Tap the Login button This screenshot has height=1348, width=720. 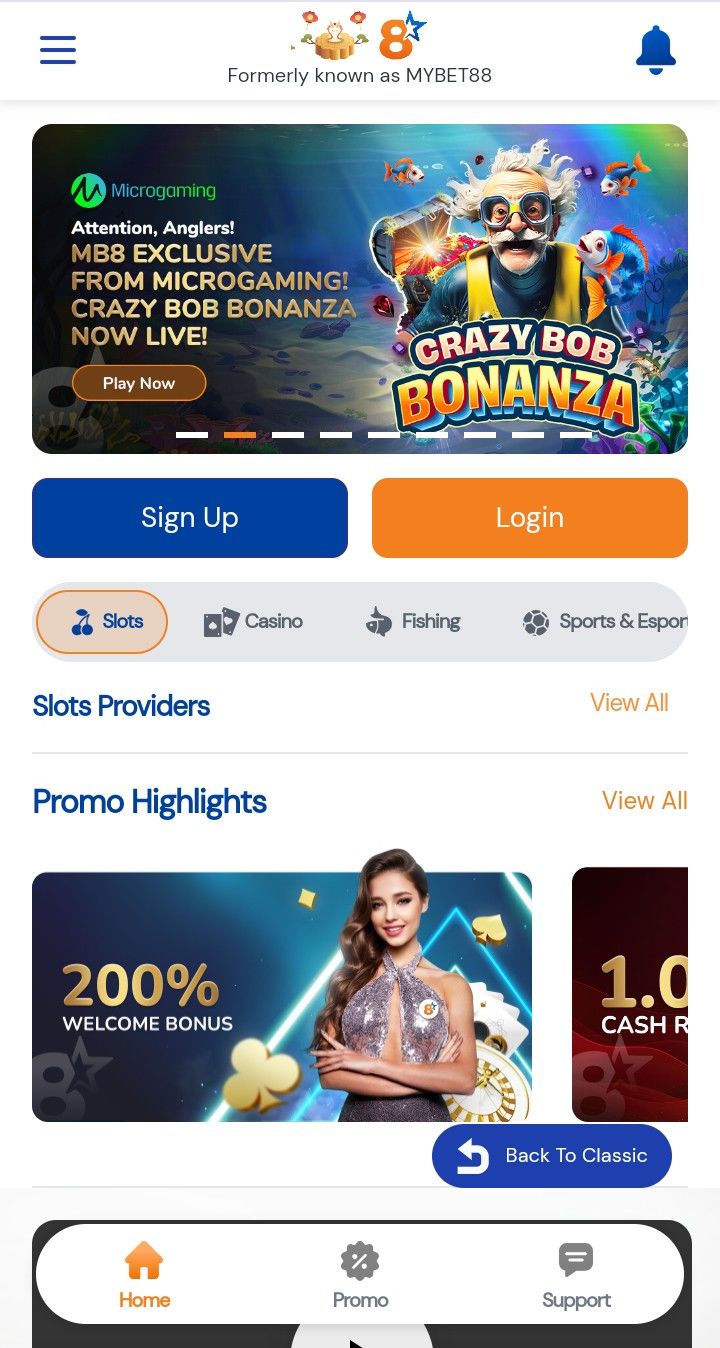click(x=529, y=518)
